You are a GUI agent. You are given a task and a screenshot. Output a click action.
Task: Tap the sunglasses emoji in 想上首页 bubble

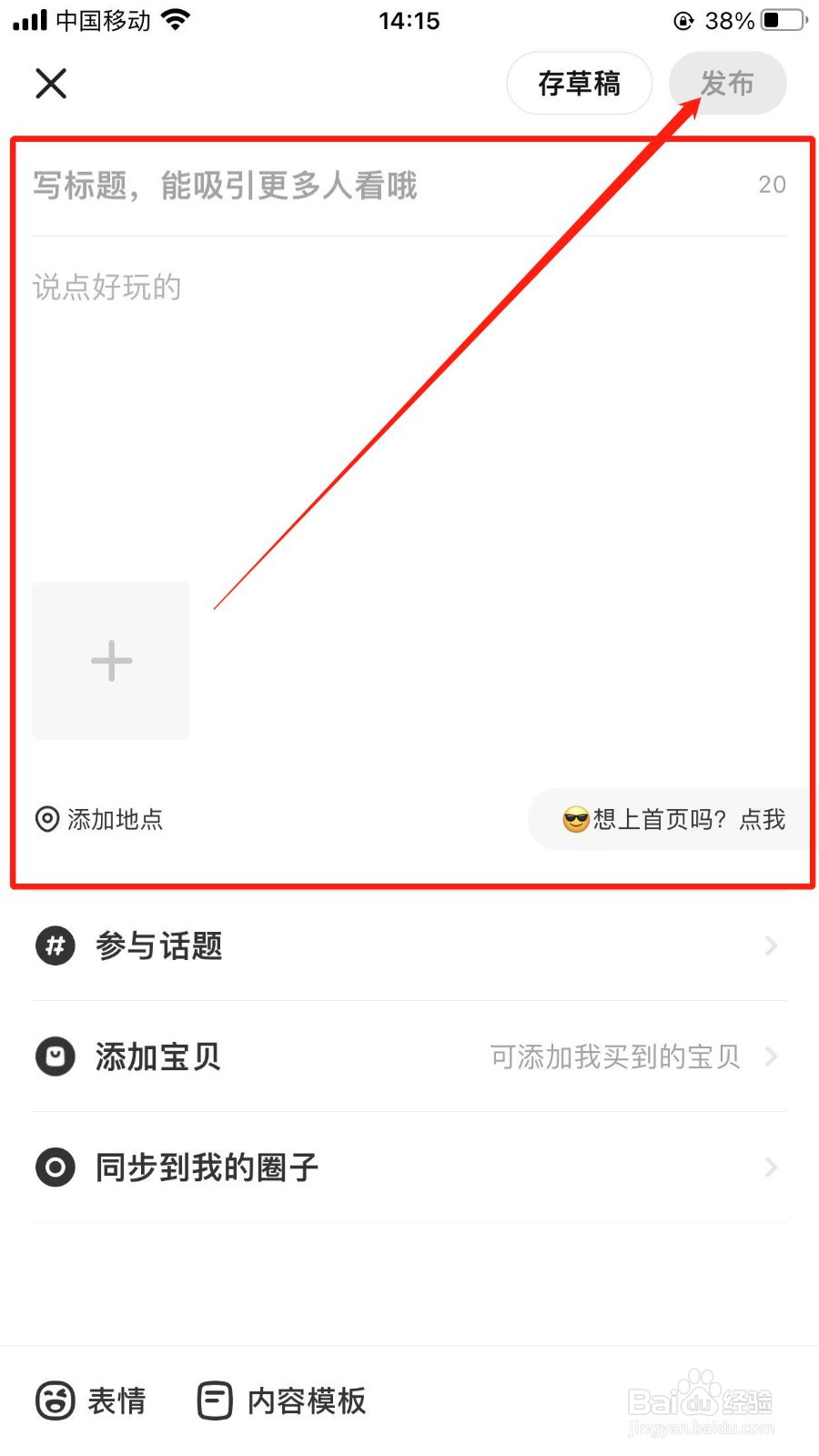[x=573, y=819]
